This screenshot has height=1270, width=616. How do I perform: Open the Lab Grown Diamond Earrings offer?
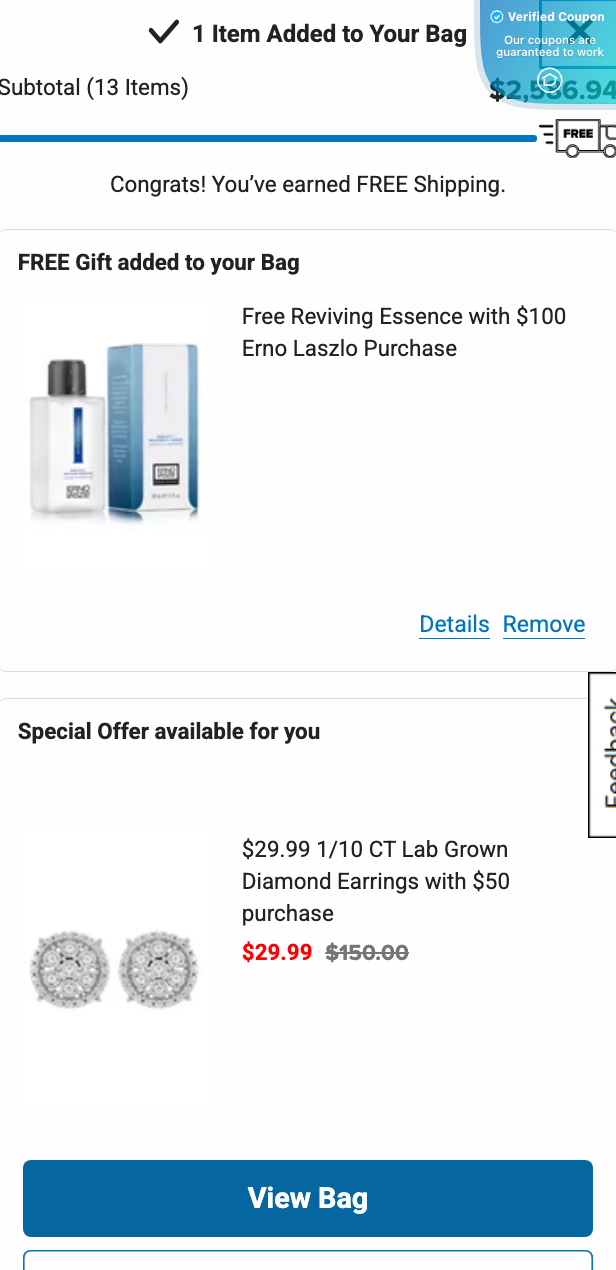click(375, 881)
